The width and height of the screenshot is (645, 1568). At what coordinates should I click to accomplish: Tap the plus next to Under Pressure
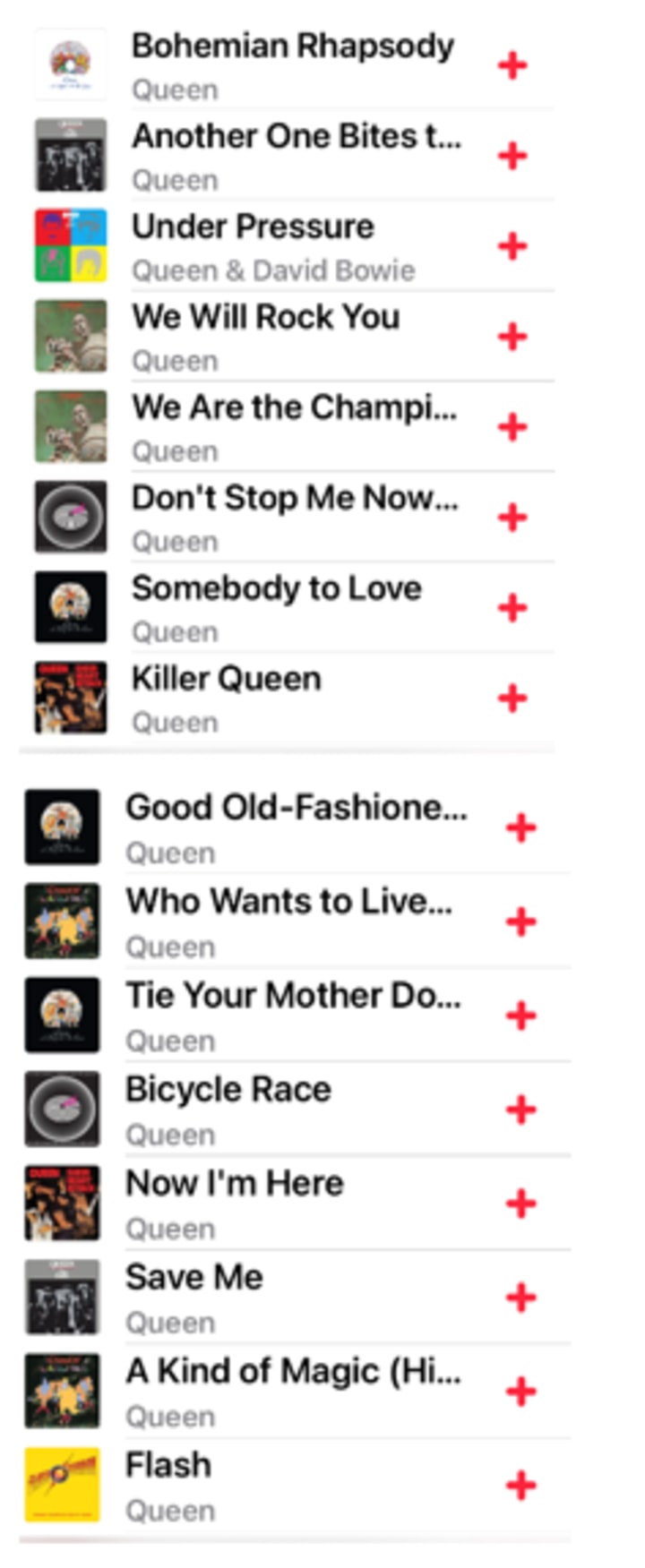[512, 246]
